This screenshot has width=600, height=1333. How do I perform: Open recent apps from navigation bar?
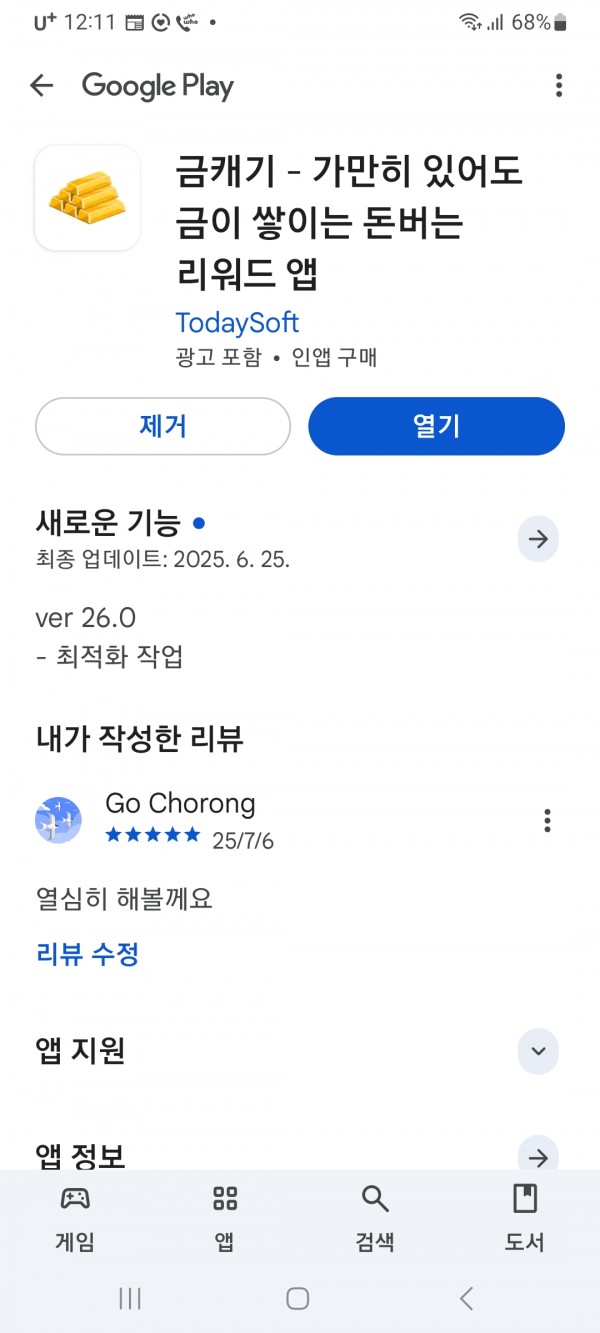(130, 1298)
